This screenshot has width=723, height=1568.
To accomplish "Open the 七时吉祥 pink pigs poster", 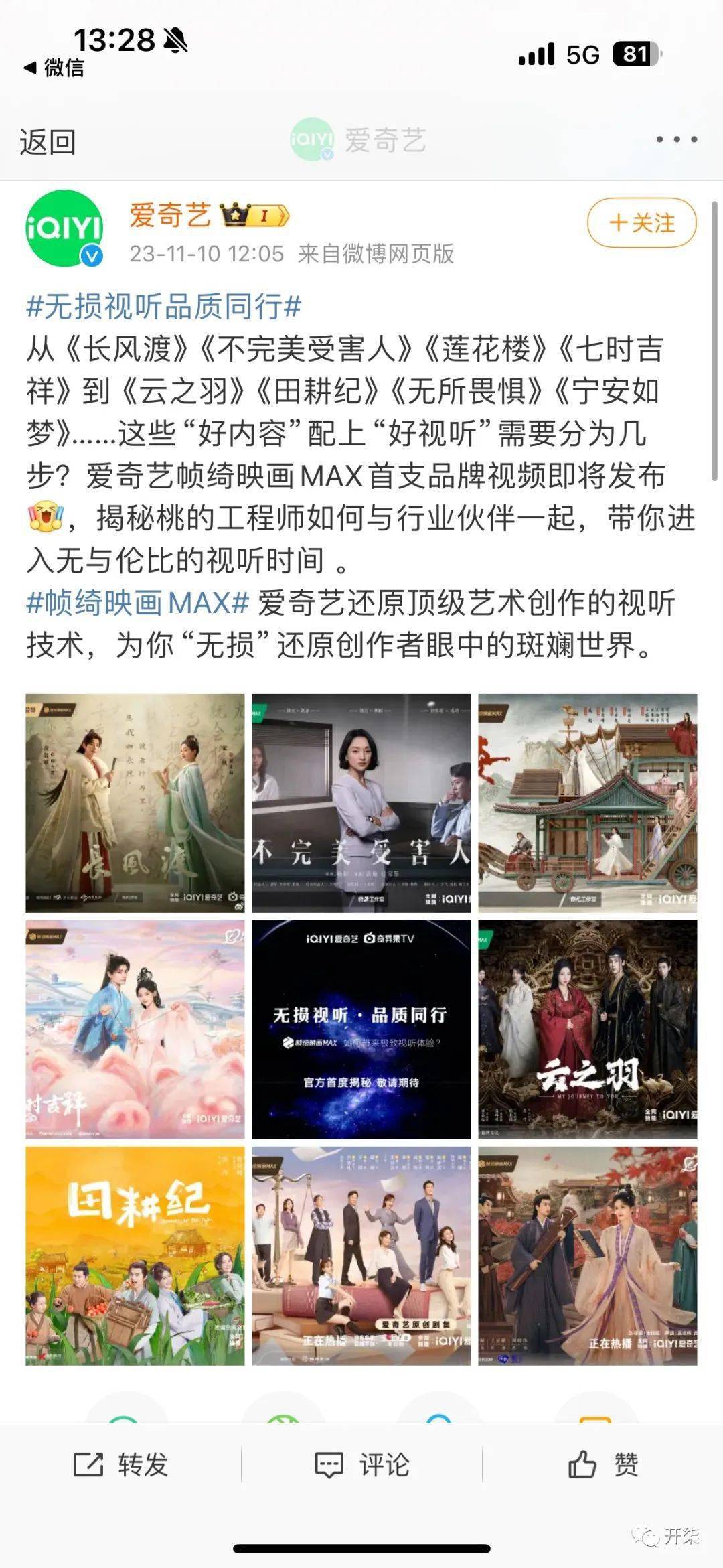I will (x=135, y=1029).
